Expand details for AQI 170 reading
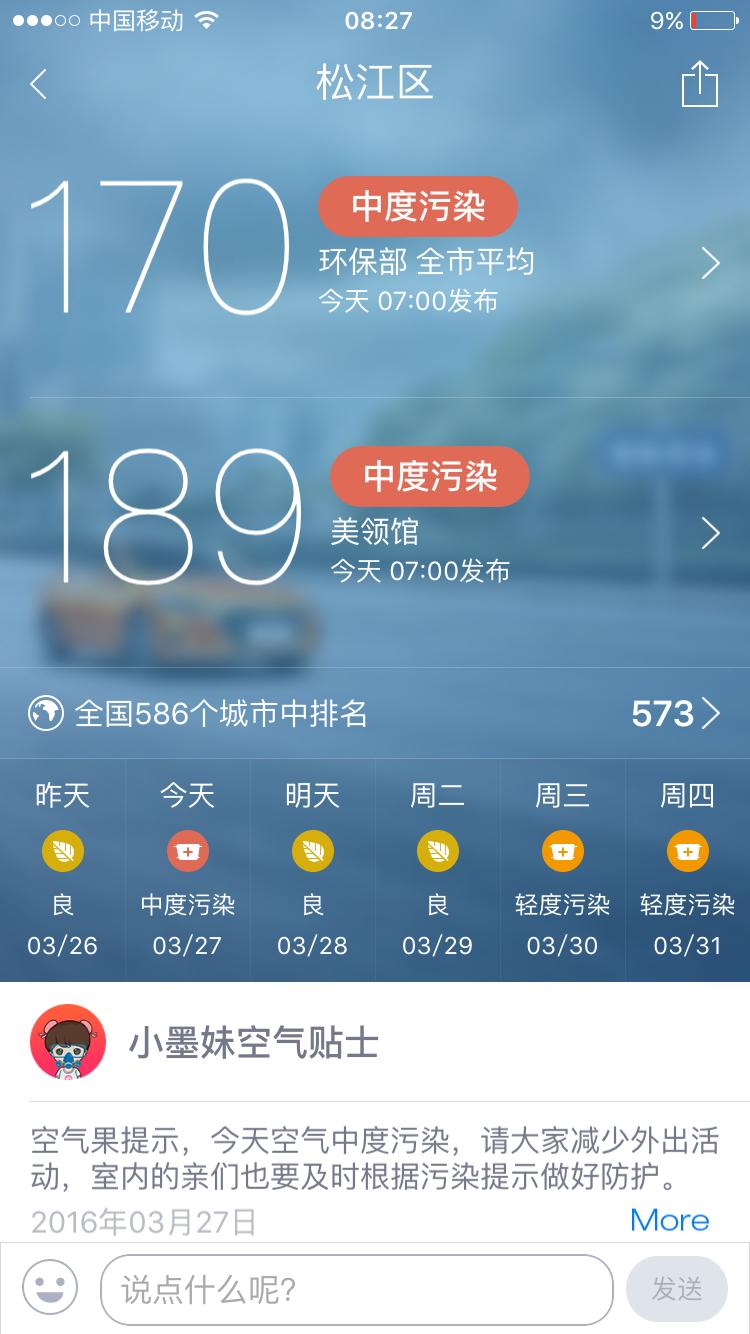The image size is (750, 1334). click(x=712, y=262)
